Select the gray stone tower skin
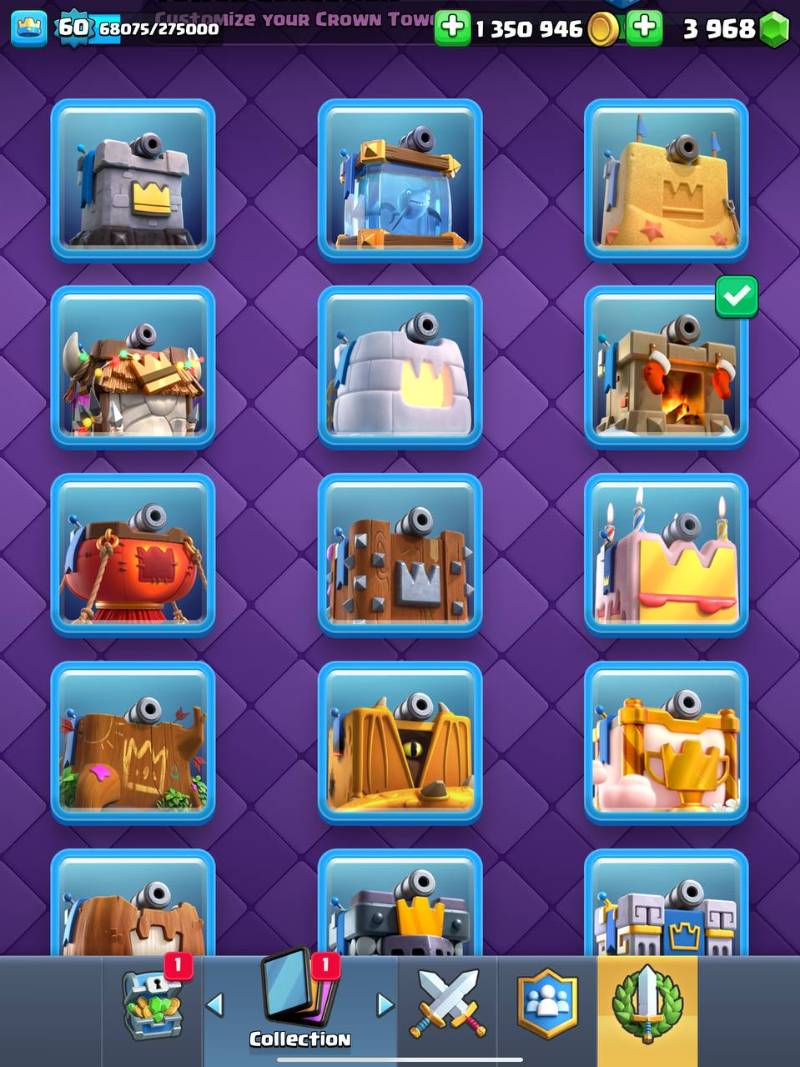Screen dimensions: 800x1067 [x=133, y=180]
